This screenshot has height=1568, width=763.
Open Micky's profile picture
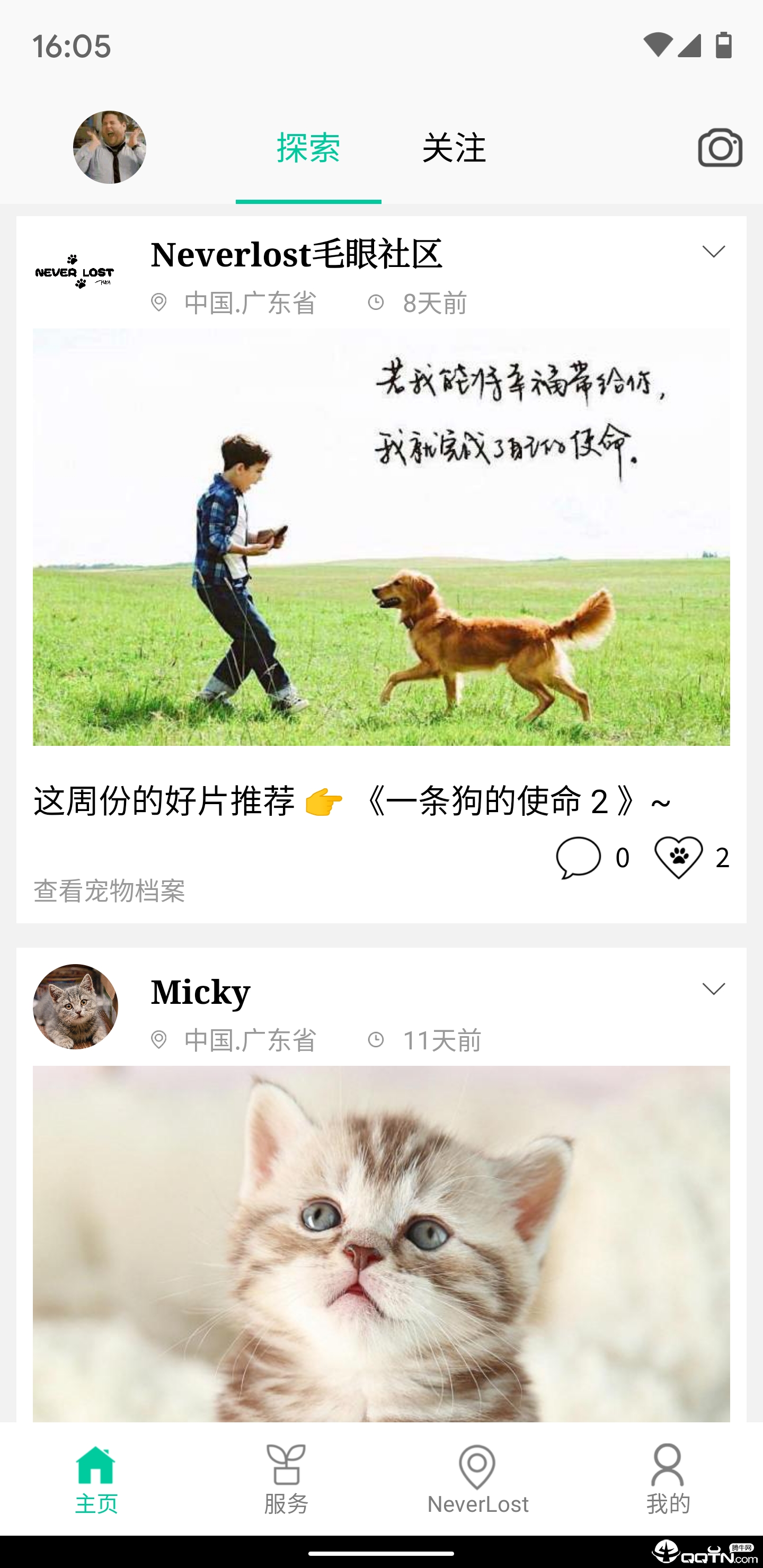[x=75, y=1006]
